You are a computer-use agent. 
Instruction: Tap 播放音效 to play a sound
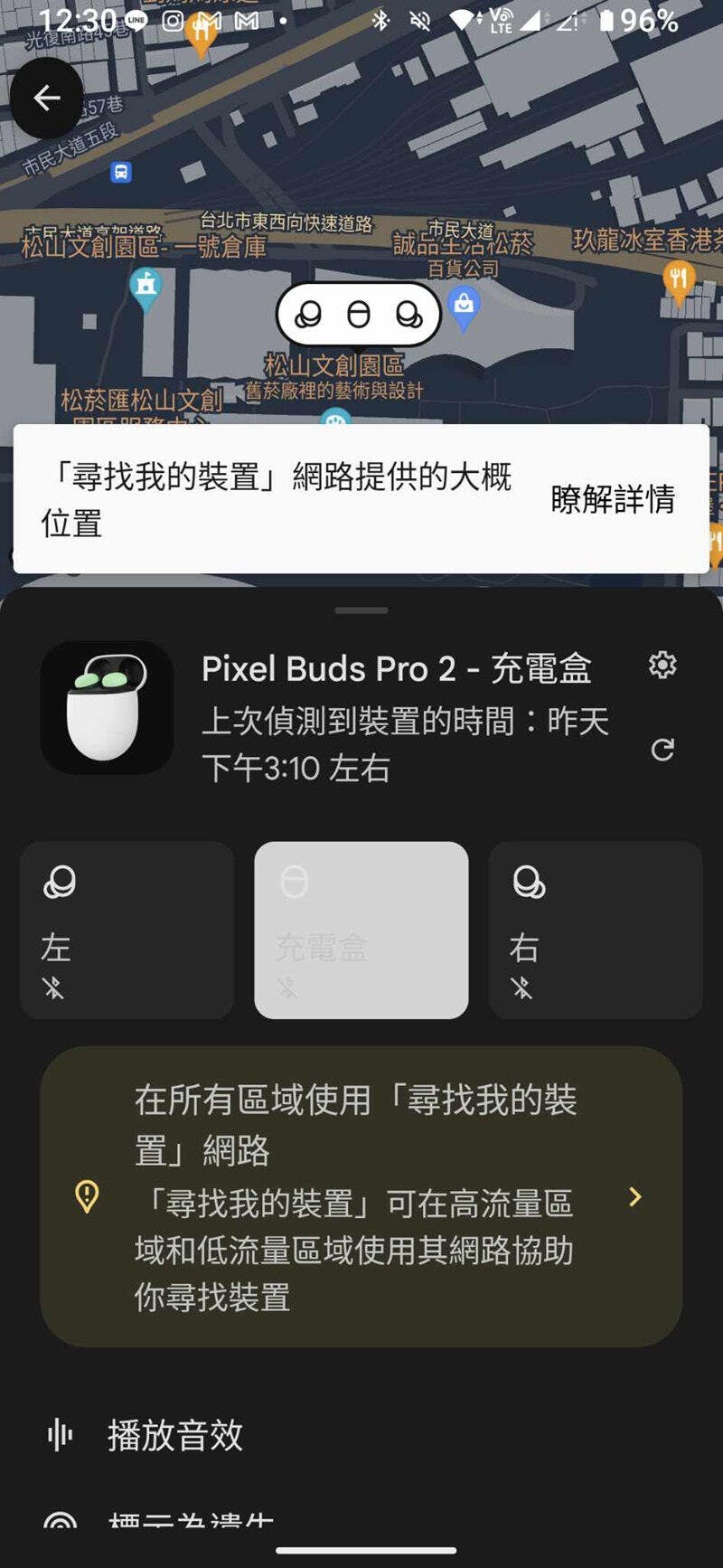(x=175, y=1435)
